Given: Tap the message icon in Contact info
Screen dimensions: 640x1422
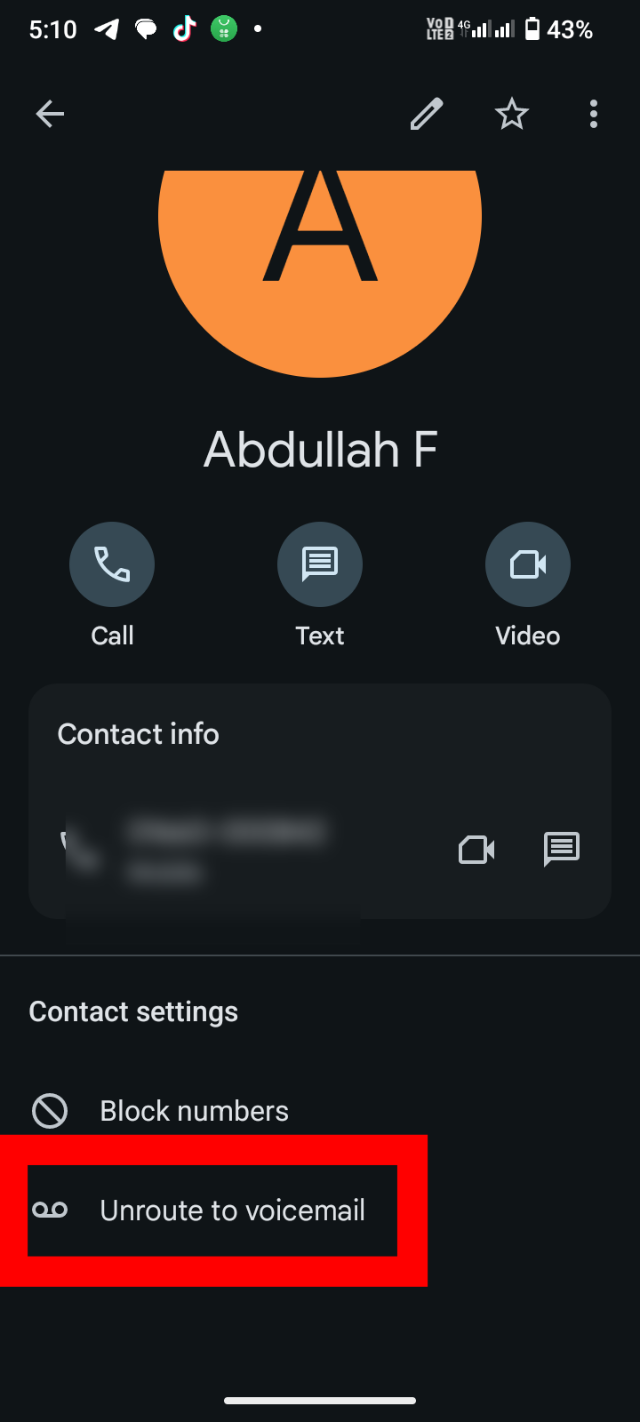Looking at the screenshot, I should coord(561,850).
